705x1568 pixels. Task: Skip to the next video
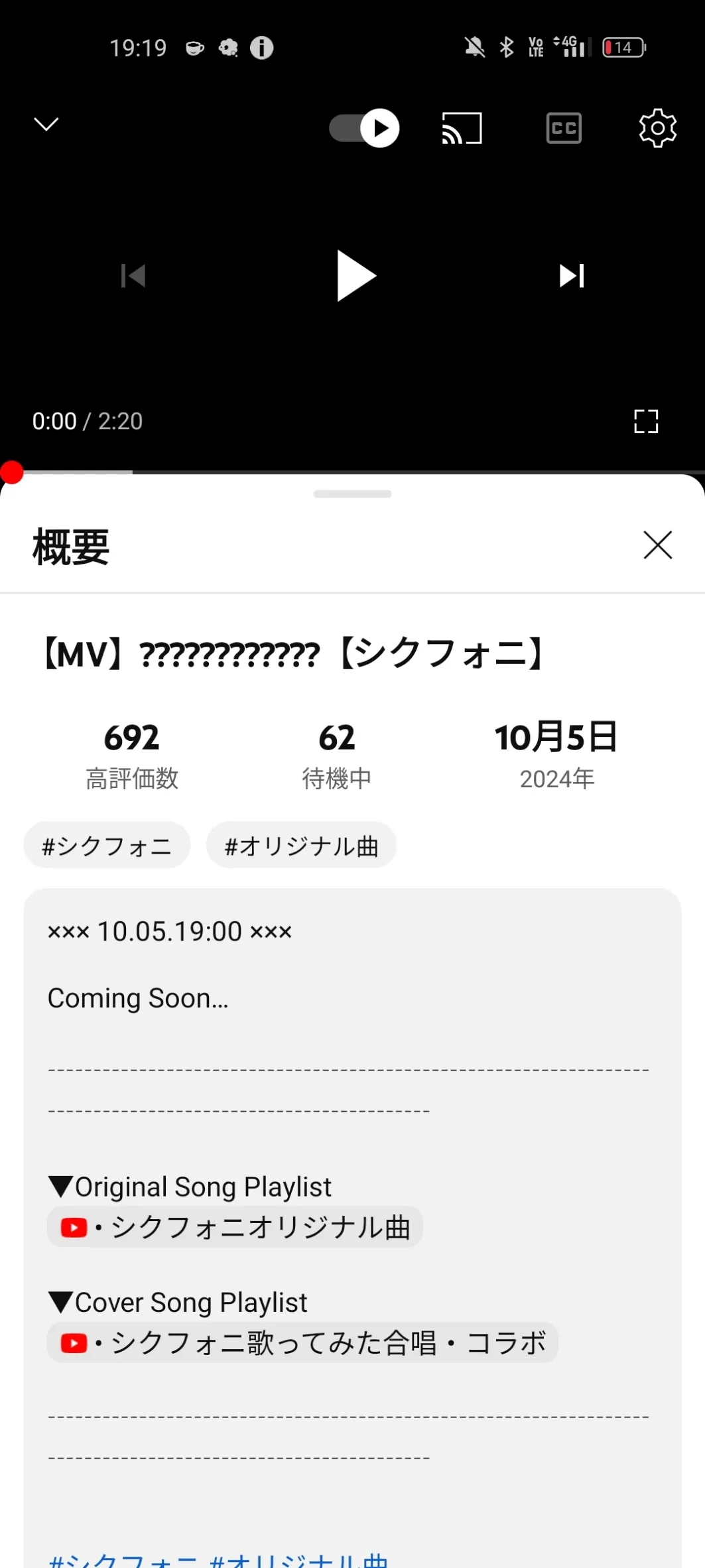point(572,276)
